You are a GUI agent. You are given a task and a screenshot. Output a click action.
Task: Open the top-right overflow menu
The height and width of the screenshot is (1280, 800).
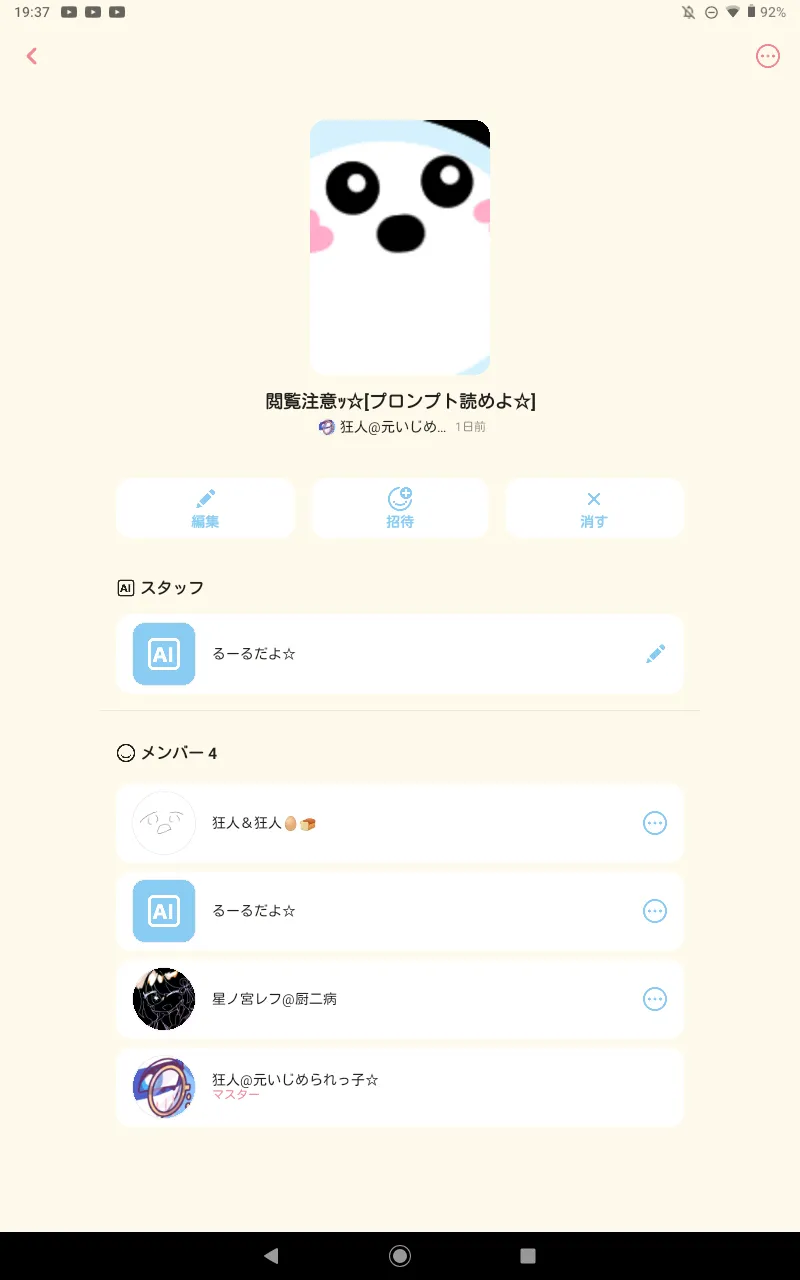point(767,56)
